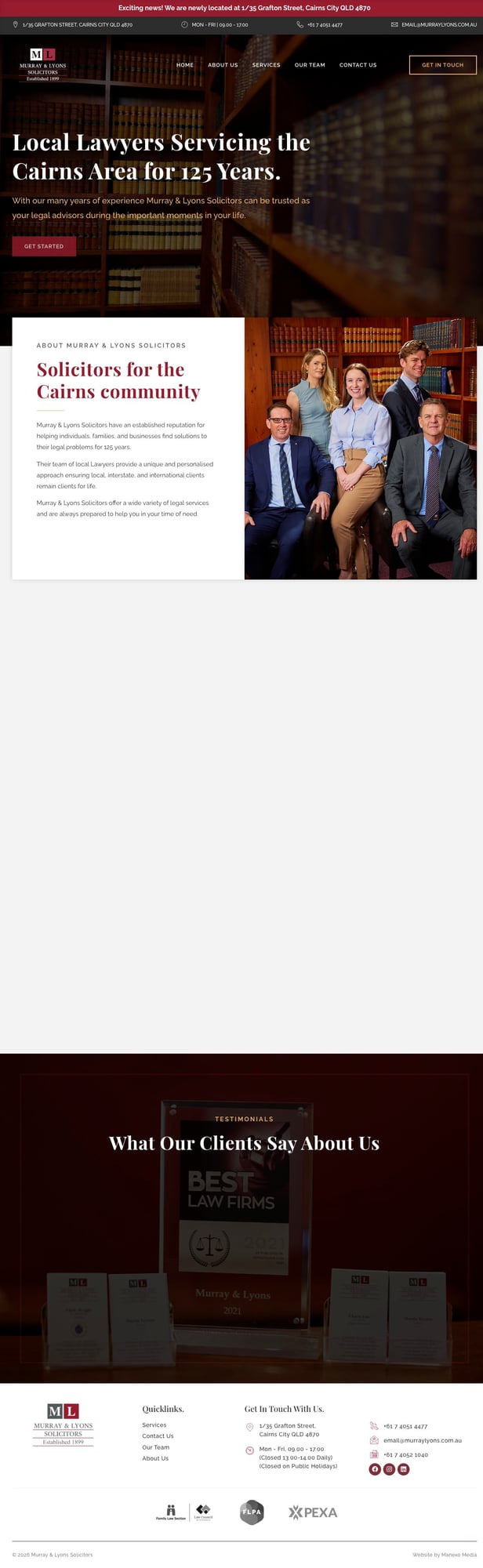Tap the Get In Touch button
The height and width of the screenshot is (1568, 483).
[x=442, y=65]
